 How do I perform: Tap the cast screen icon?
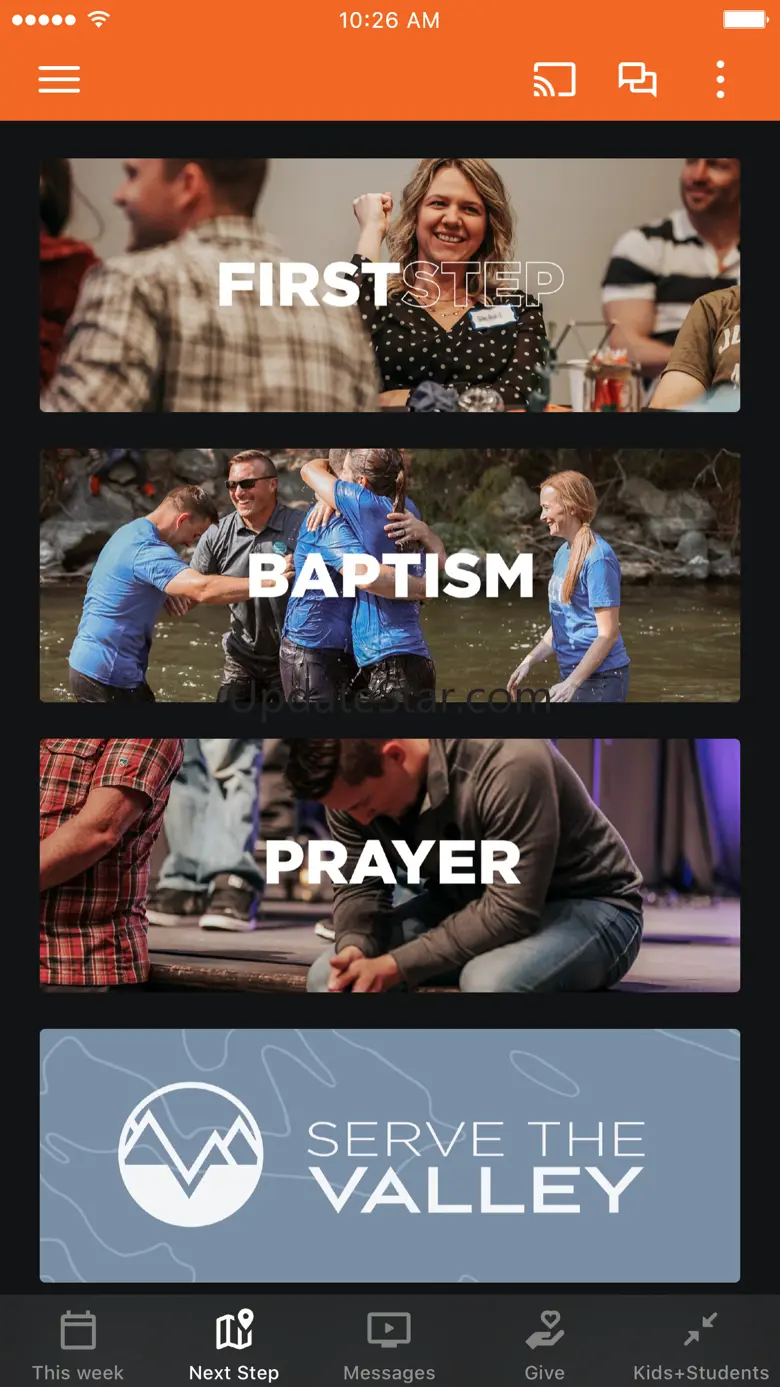(554, 80)
